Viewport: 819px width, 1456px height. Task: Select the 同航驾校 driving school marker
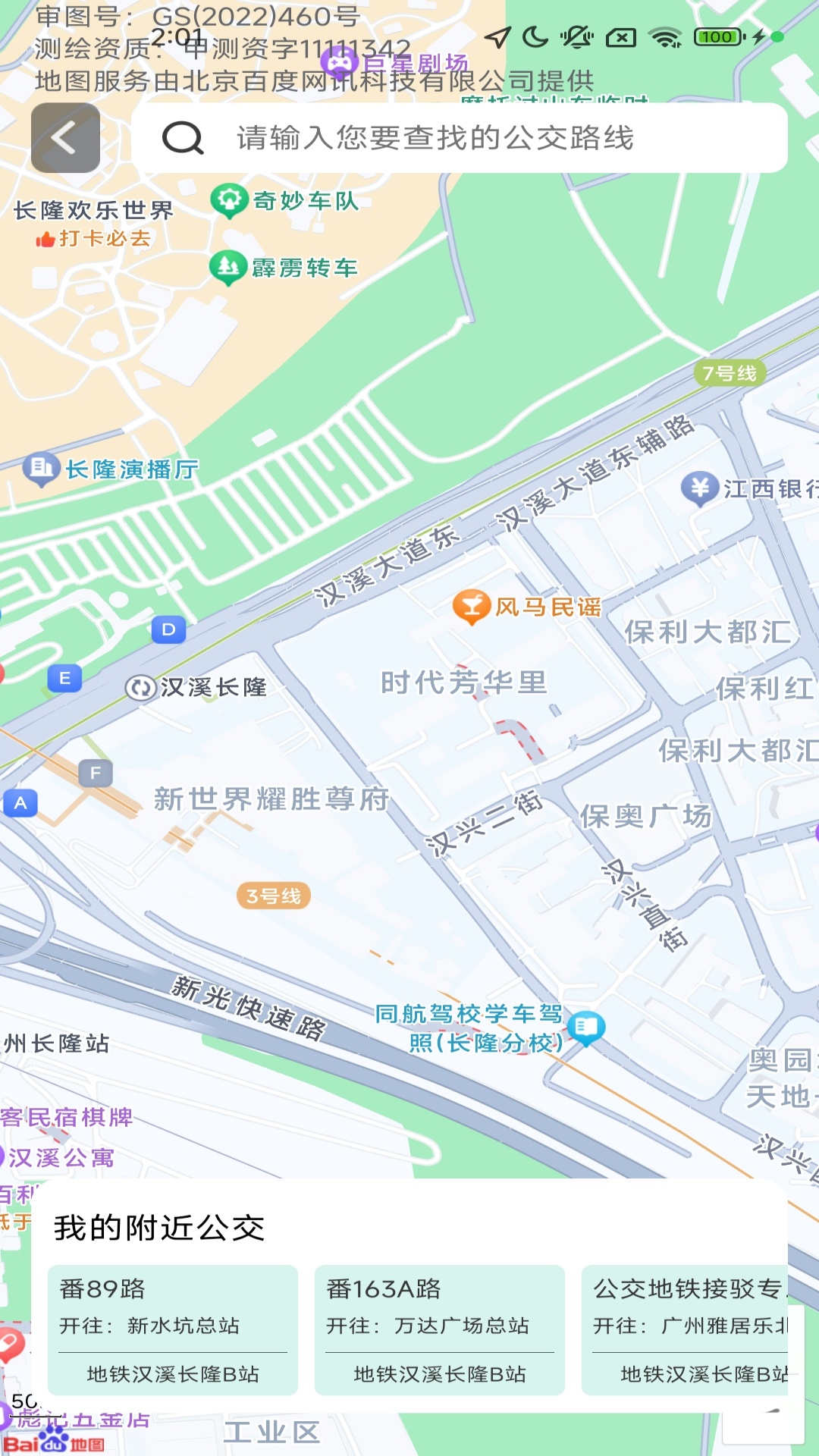pyautogui.click(x=586, y=1028)
